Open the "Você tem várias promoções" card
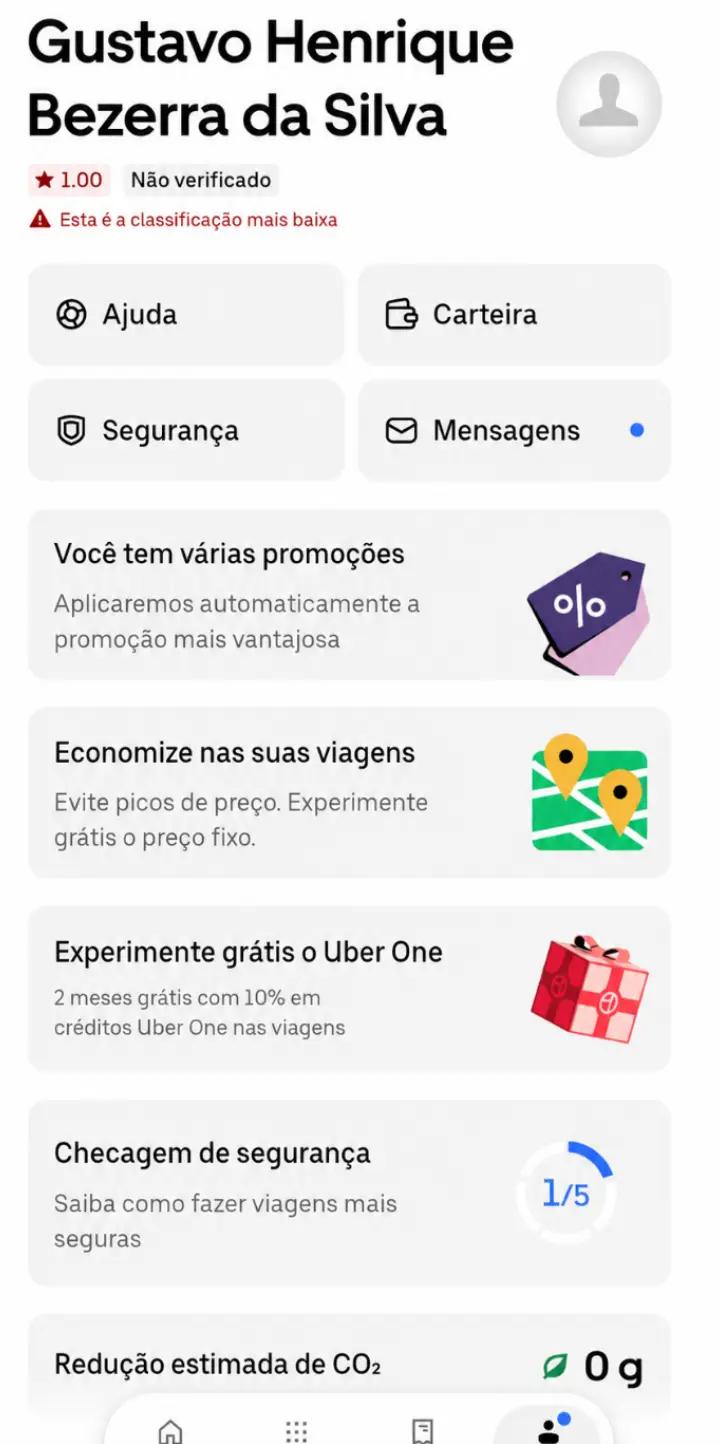The image size is (720, 1444). coord(349,595)
